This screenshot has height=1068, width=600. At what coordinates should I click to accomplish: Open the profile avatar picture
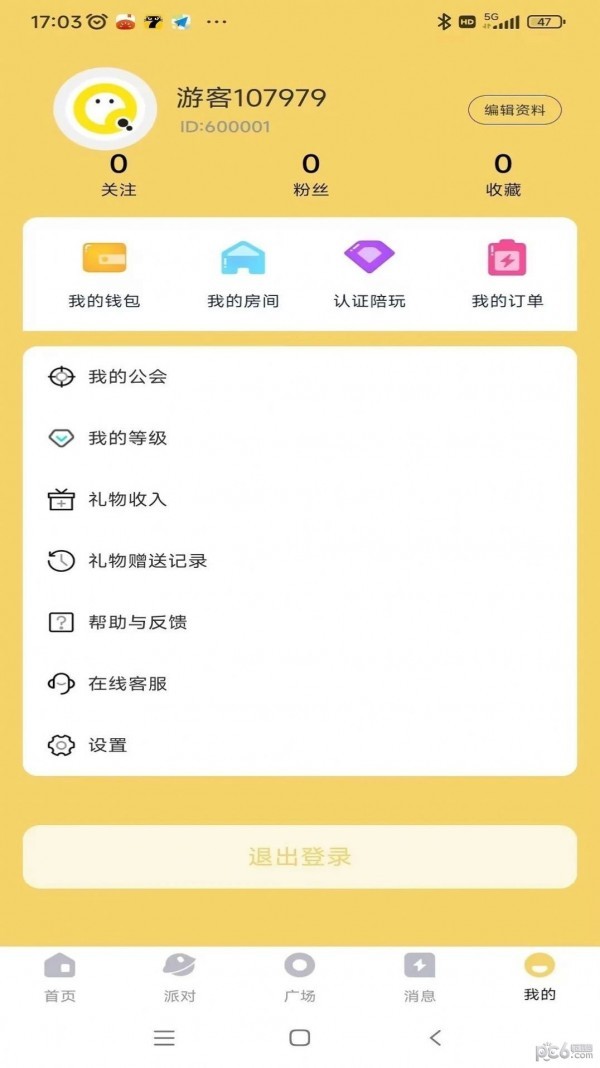pyautogui.click(x=105, y=109)
